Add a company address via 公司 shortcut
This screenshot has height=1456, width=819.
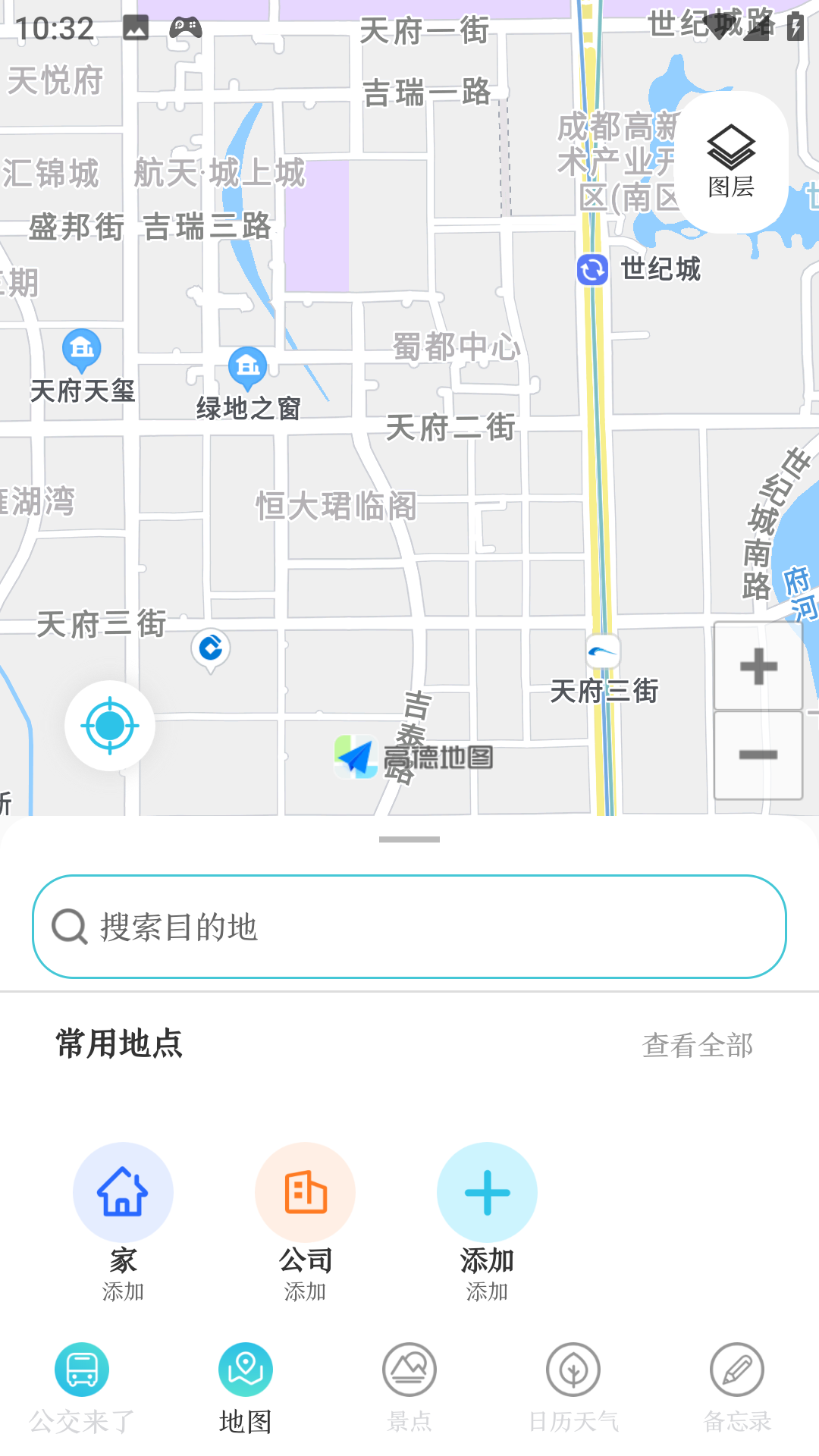pyautogui.click(x=305, y=1191)
